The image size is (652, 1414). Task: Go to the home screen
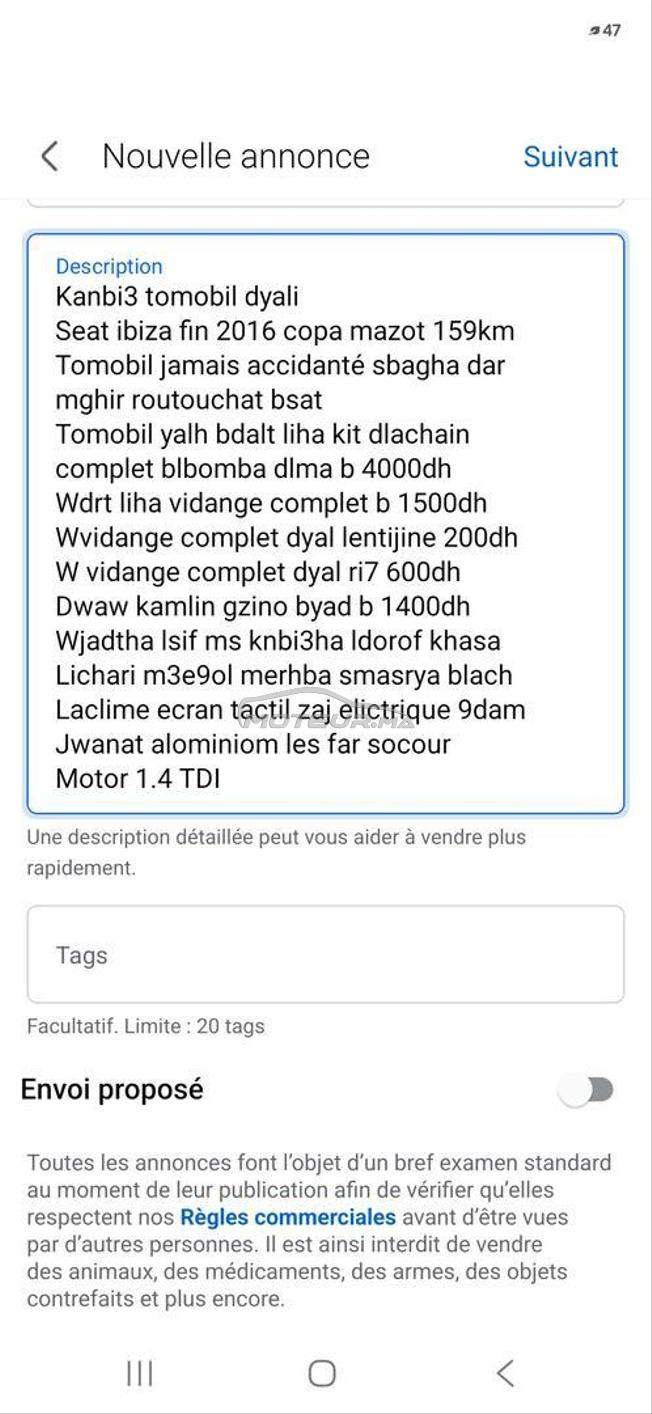[x=322, y=1373]
